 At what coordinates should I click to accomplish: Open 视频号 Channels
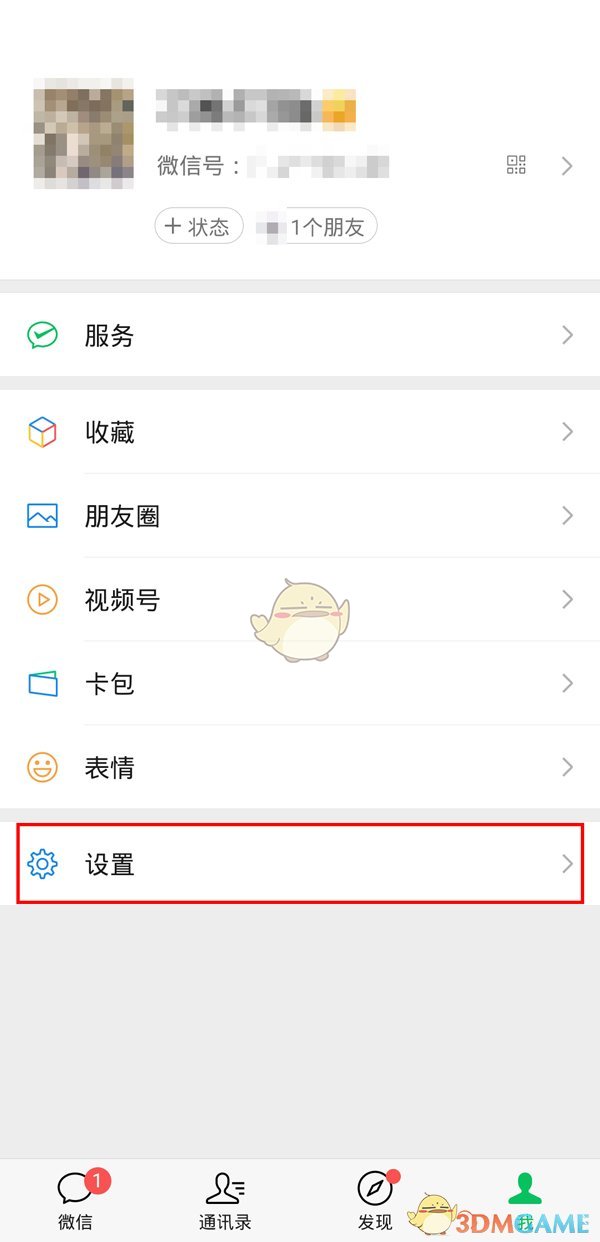click(300, 600)
